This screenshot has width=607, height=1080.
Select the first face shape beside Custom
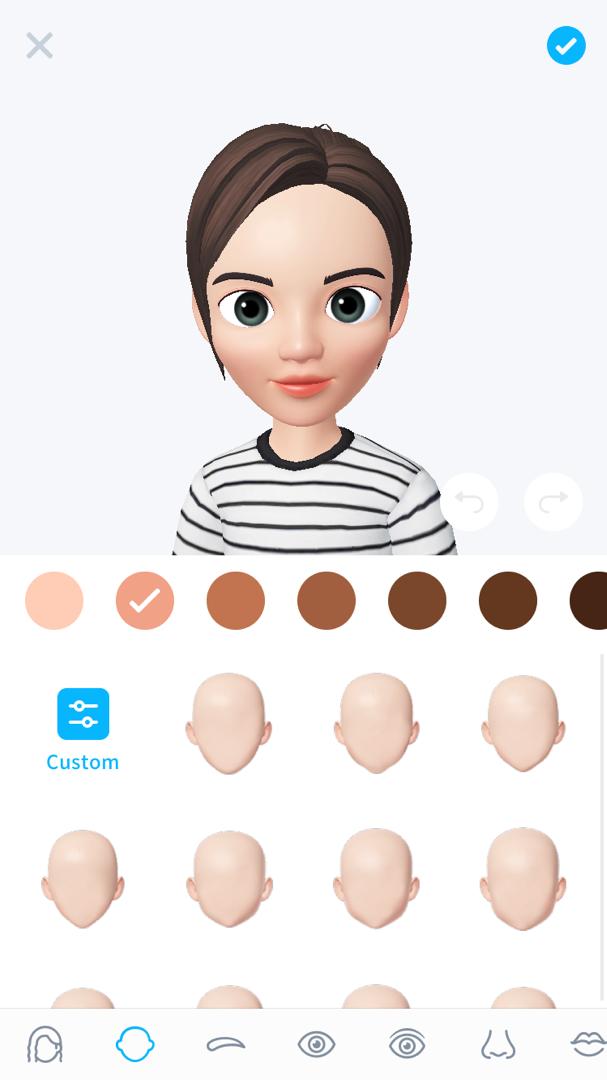coord(229,723)
